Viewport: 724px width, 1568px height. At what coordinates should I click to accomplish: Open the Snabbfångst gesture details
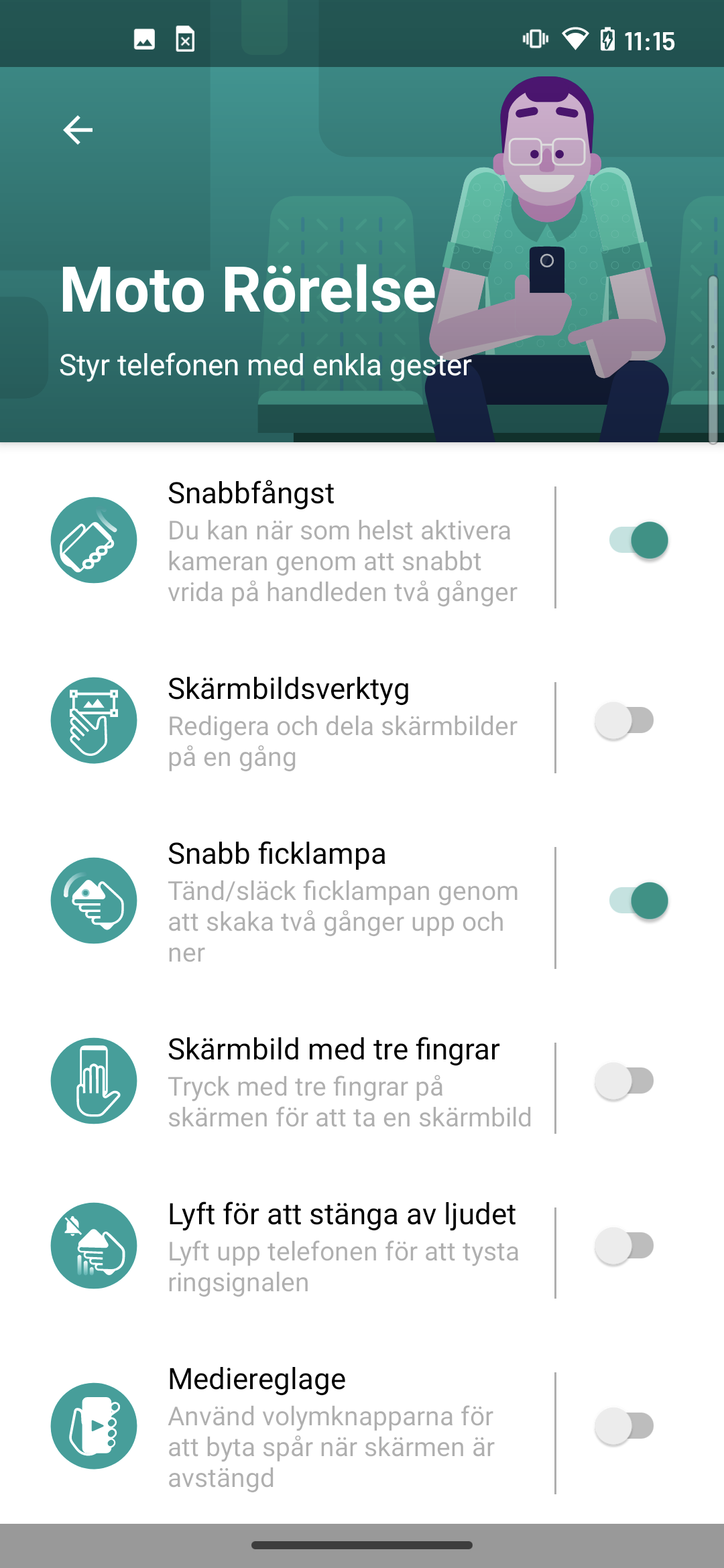pyautogui.click(x=342, y=543)
